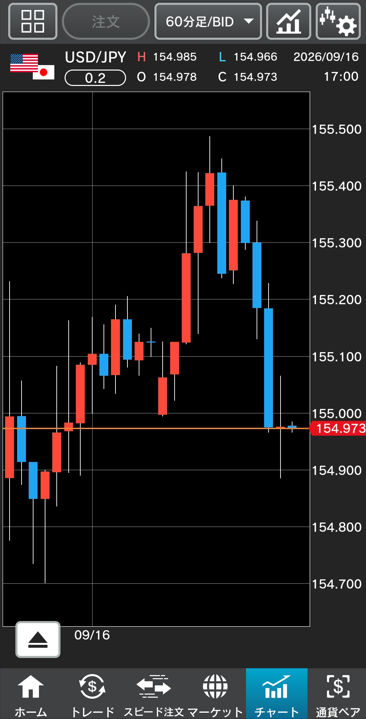Open the technical indicator chart icon
Viewport: 366px width, 719px height.
pyautogui.click(x=288, y=21)
